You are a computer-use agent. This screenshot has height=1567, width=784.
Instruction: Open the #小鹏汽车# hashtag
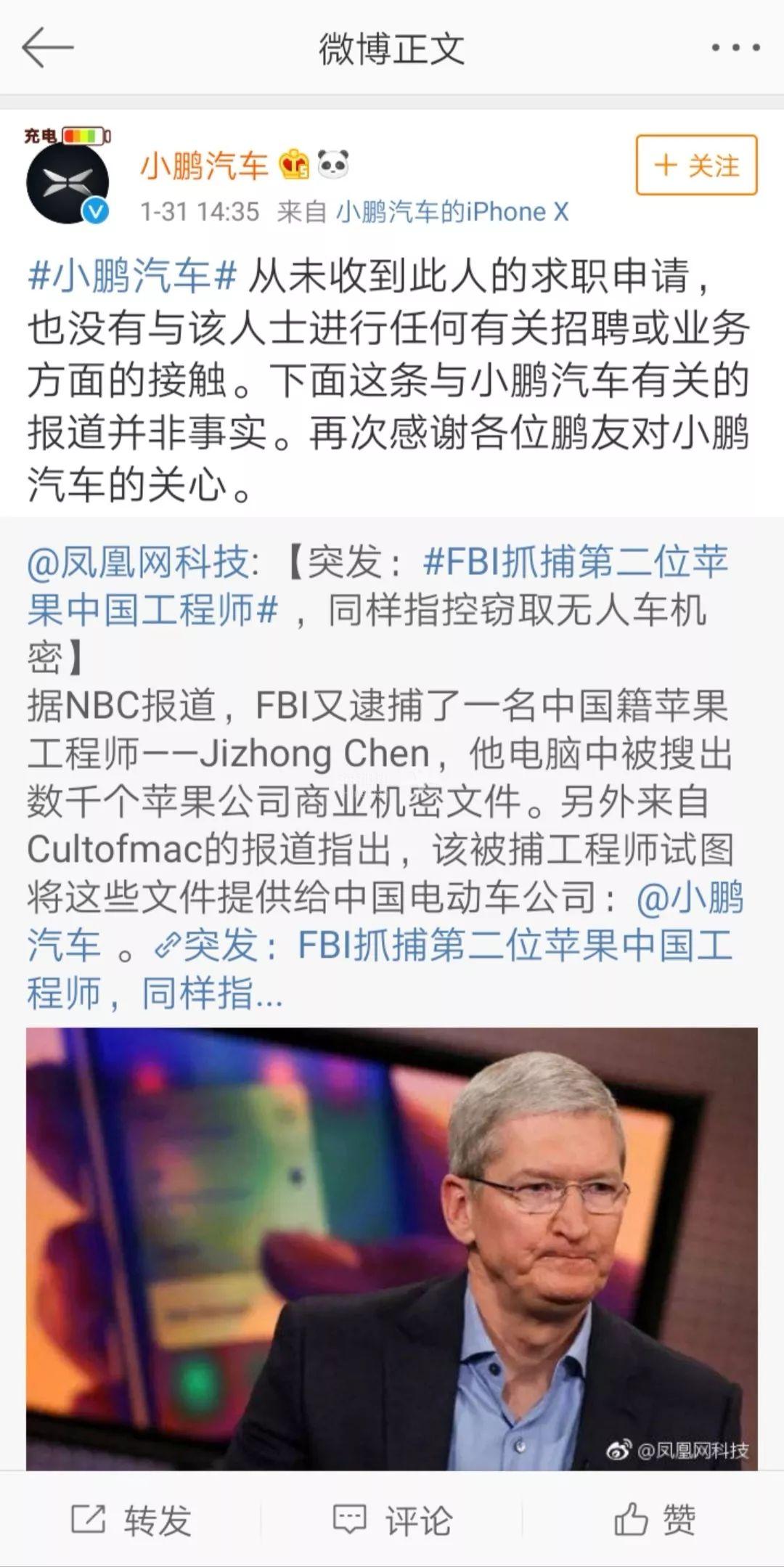132,277
